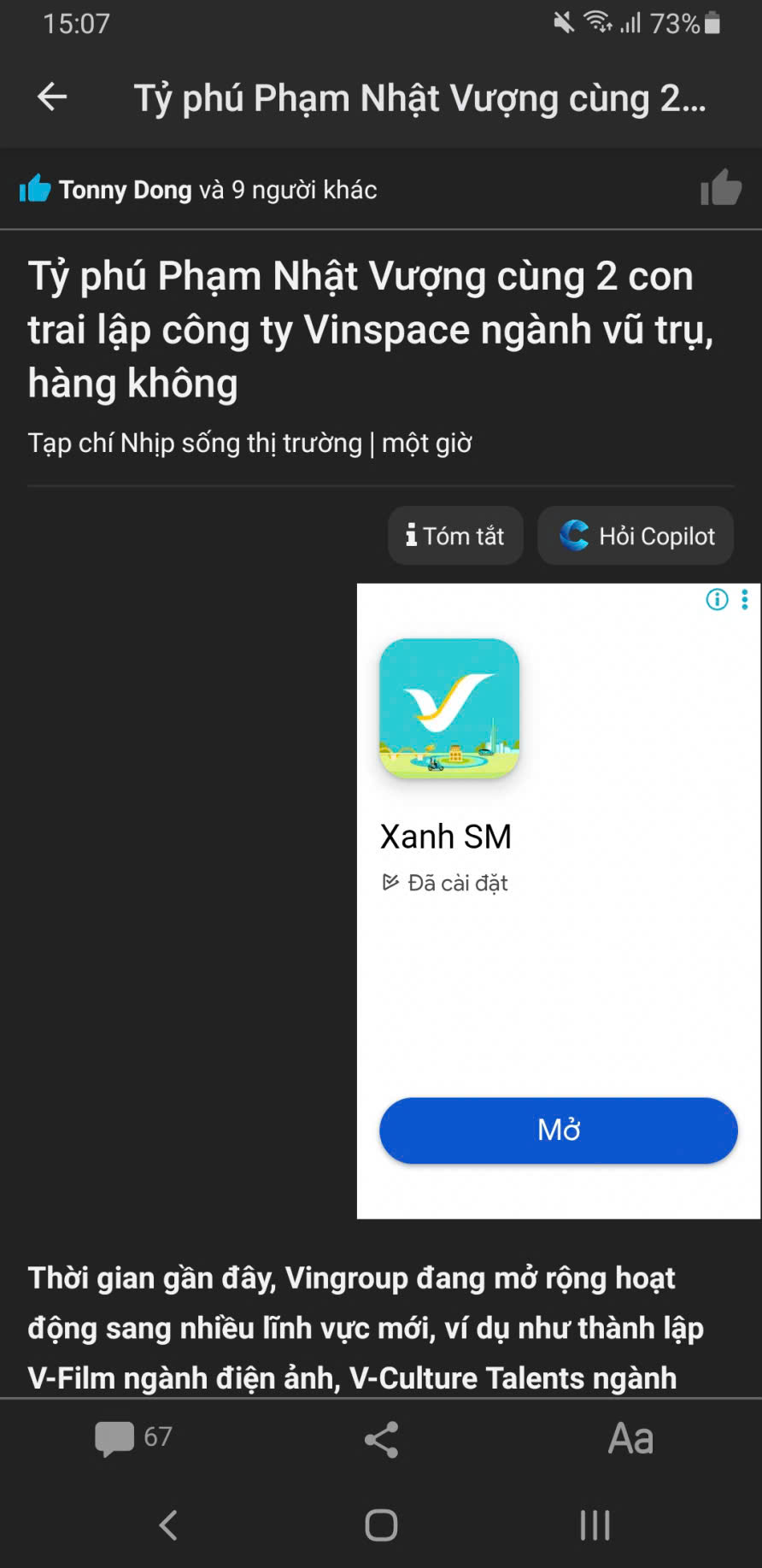Image resolution: width=762 pixels, height=1568 pixels.
Task: Go back using the arrow in the top bar
Action: pyautogui.click(x=52, y=97)
